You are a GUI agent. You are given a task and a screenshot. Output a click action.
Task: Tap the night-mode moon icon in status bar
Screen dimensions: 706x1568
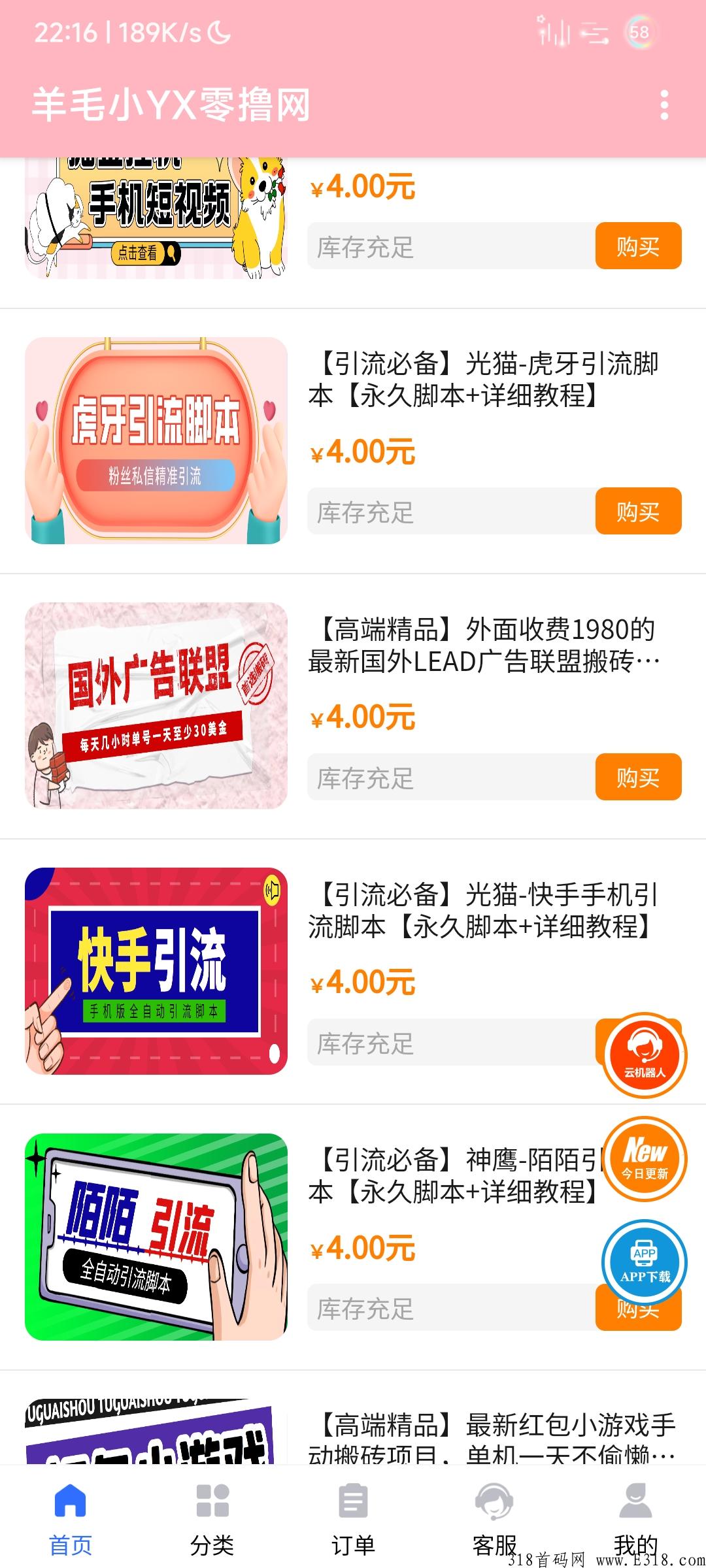tap(218, 31)
